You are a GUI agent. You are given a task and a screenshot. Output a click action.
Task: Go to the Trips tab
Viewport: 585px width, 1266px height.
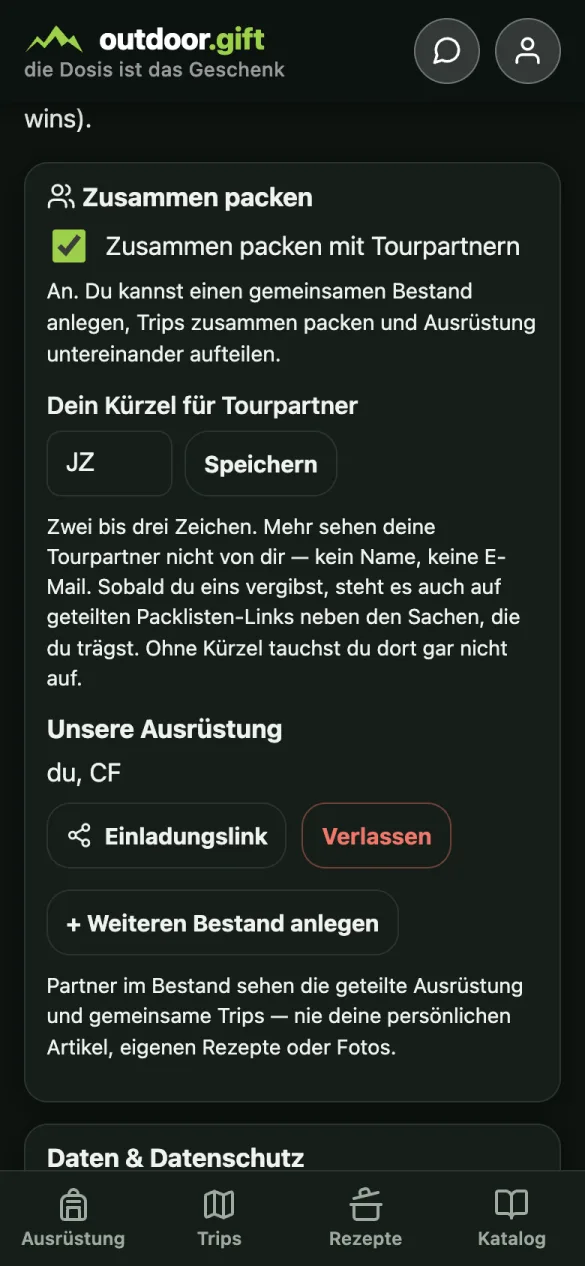pos(219,1218)
